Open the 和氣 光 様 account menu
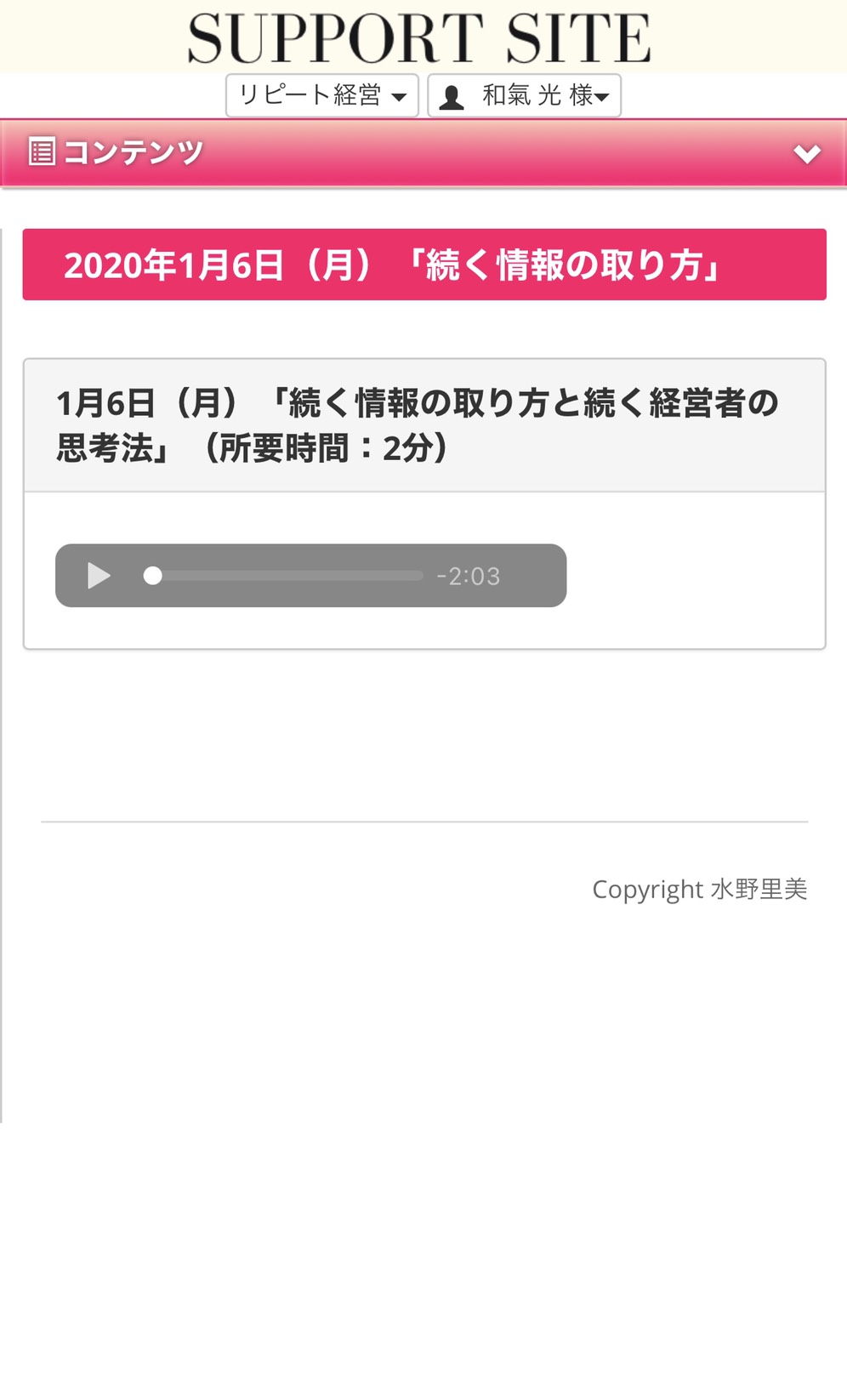This screenshot has height=1400, width=847. tap(524, 95)
